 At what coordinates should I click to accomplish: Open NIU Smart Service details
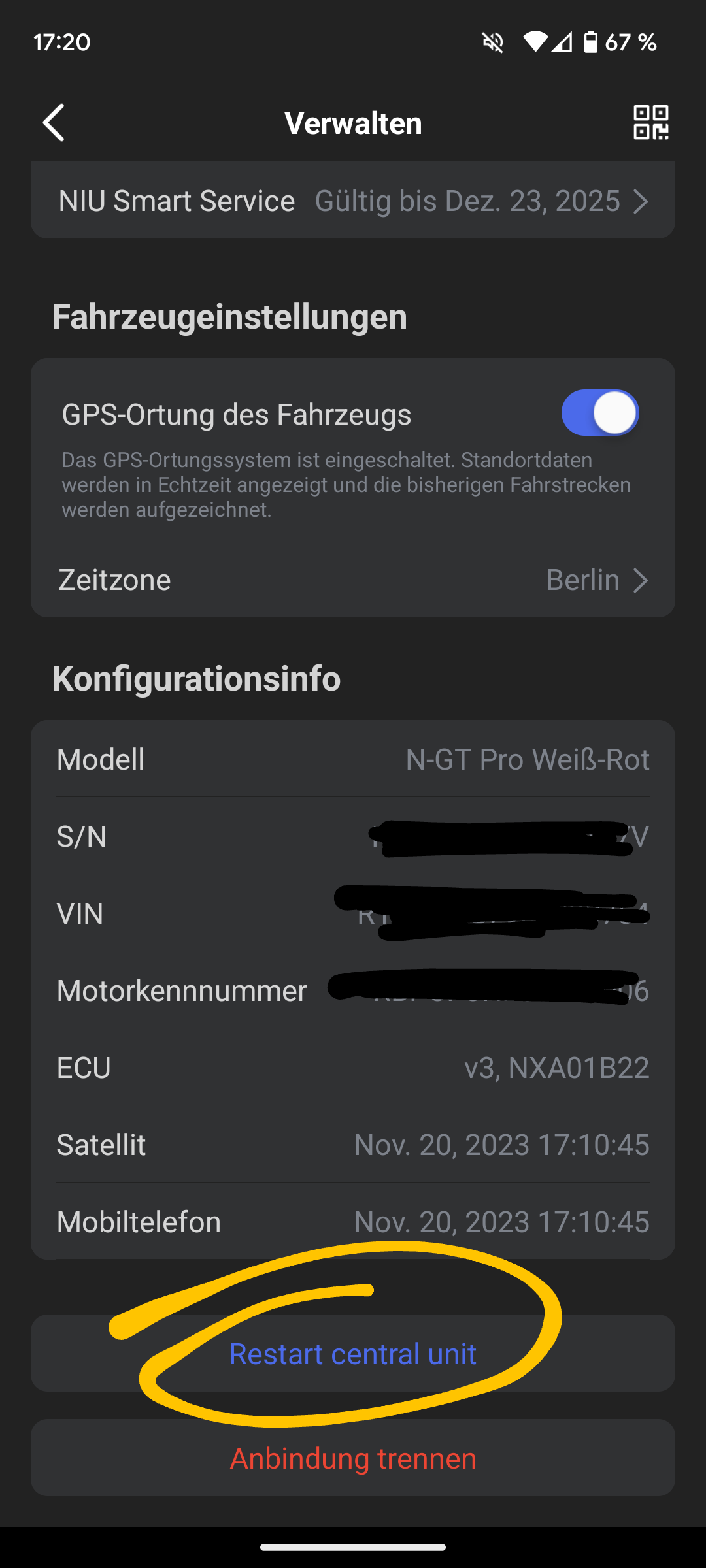coord(353,201)
